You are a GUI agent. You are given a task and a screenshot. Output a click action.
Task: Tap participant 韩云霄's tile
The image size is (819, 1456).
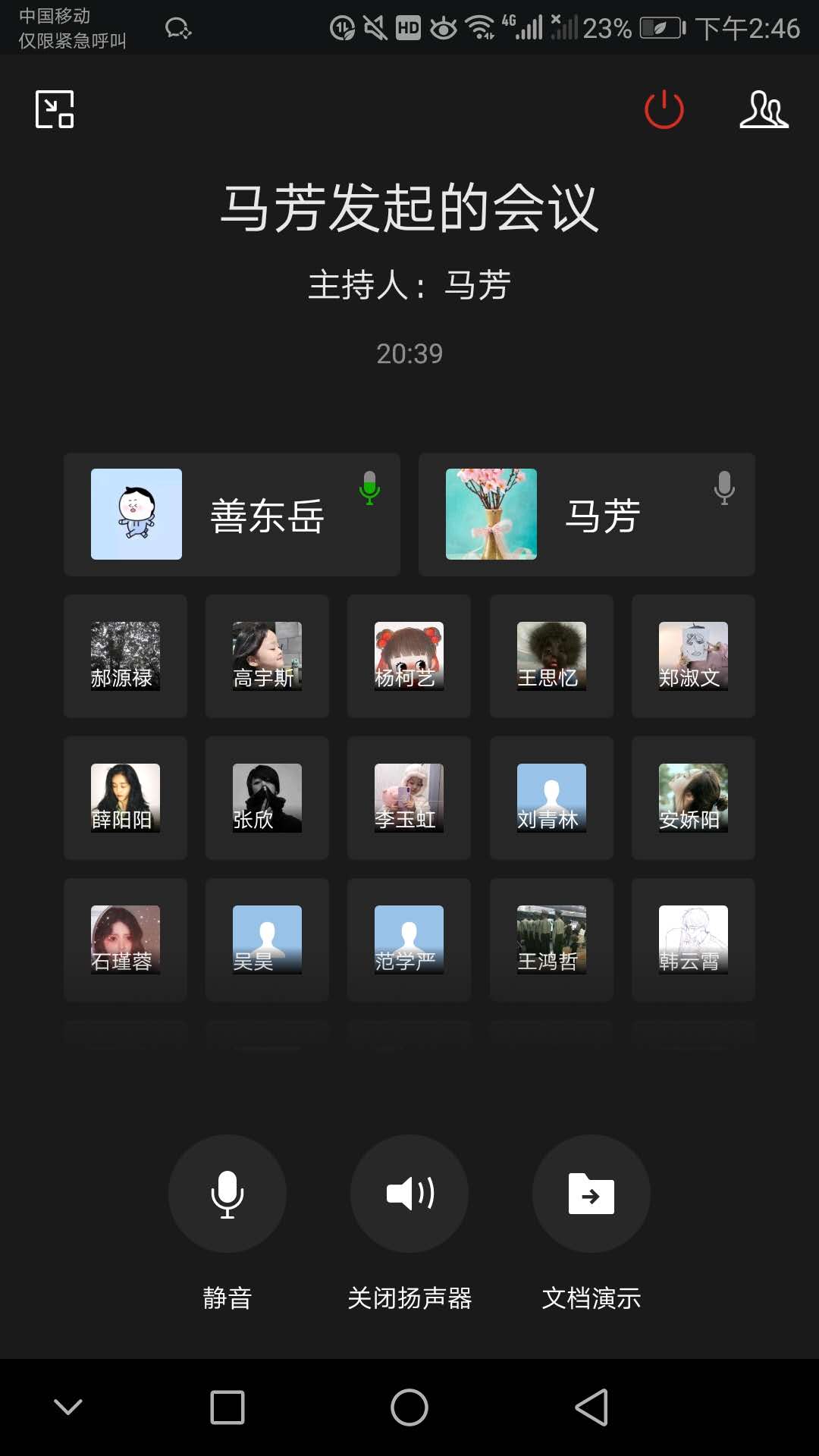pyautogui.click(x=693, y=940)
